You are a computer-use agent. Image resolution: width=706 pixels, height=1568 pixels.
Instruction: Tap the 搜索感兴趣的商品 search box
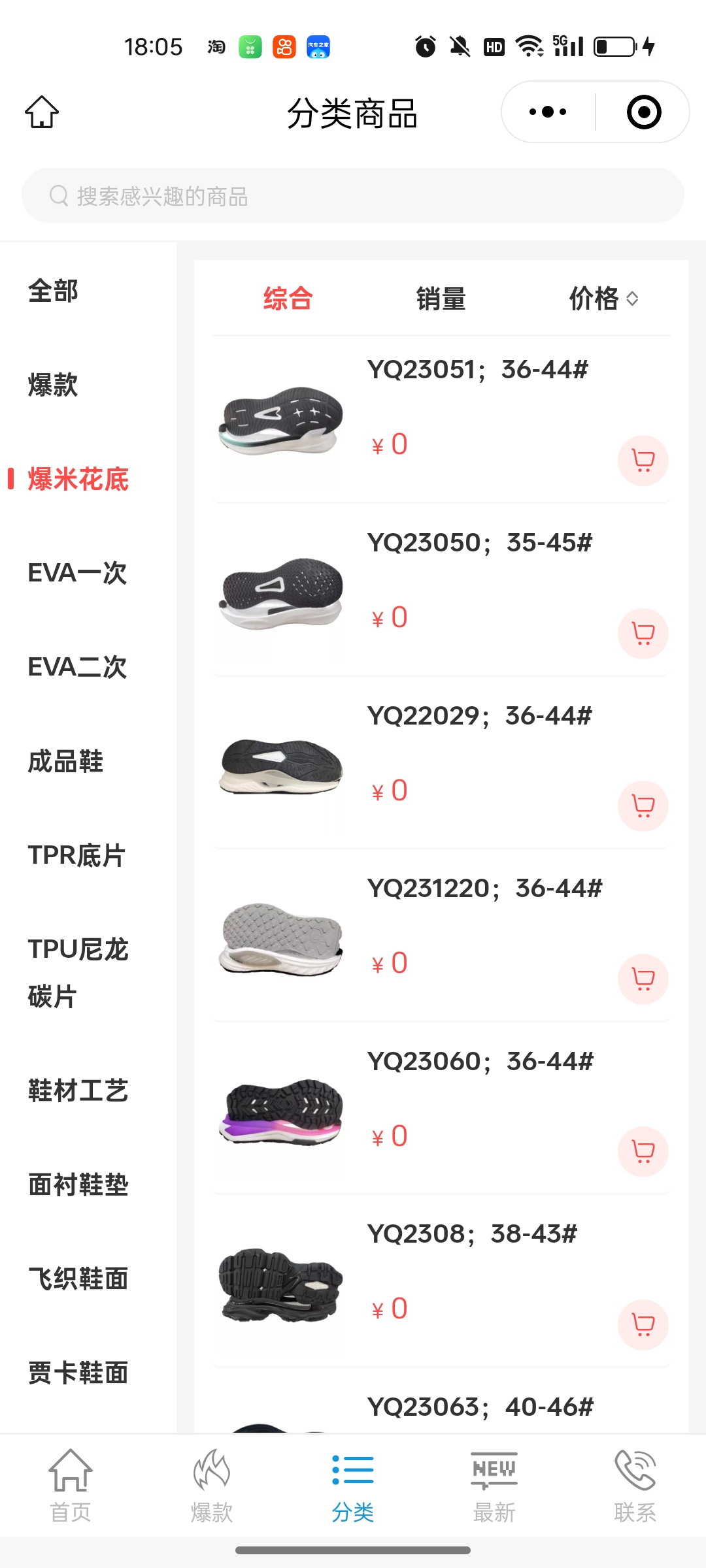pyautogui.click(x=353, y=196)
